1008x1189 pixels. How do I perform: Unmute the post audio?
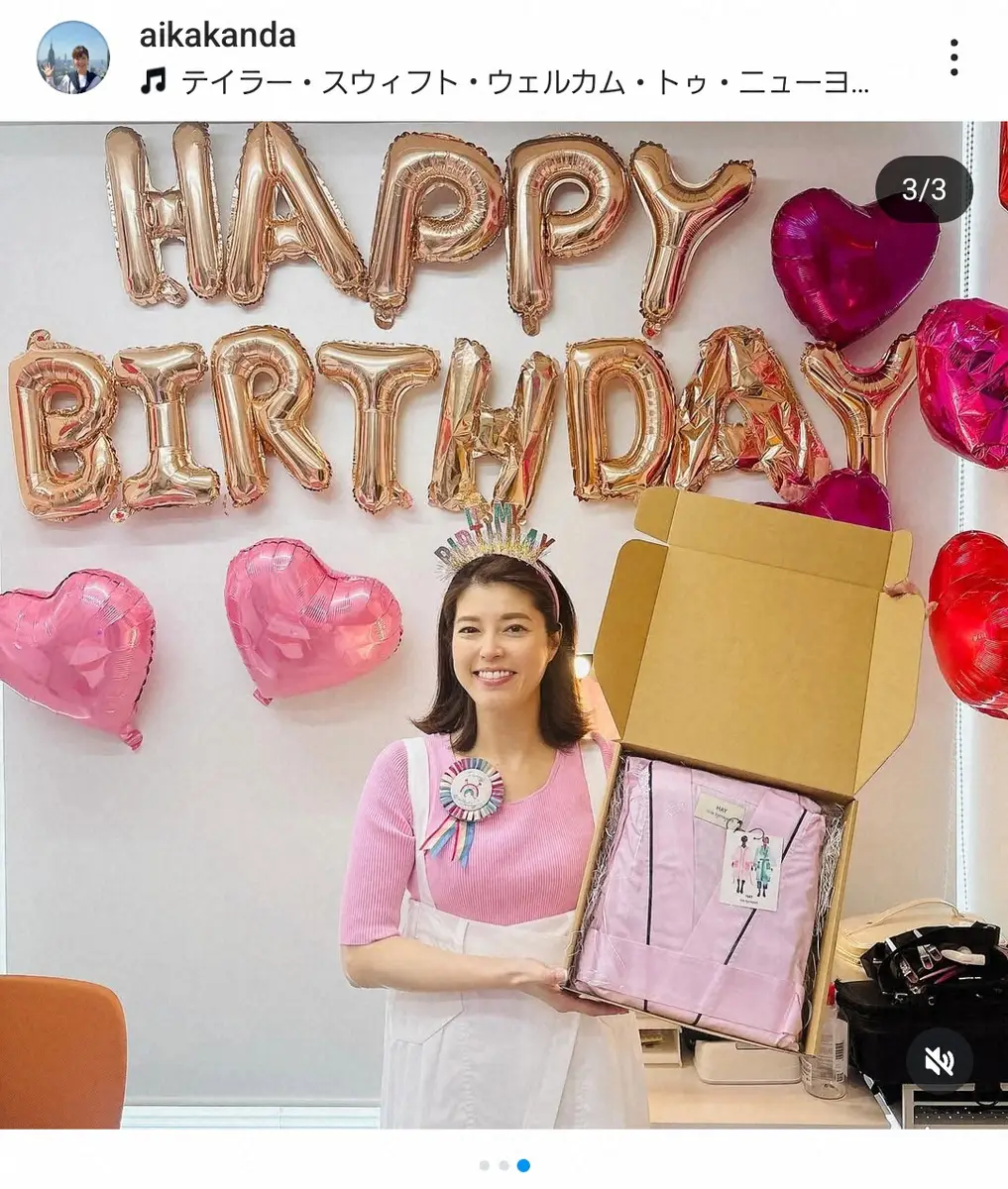pos(939,1062)
